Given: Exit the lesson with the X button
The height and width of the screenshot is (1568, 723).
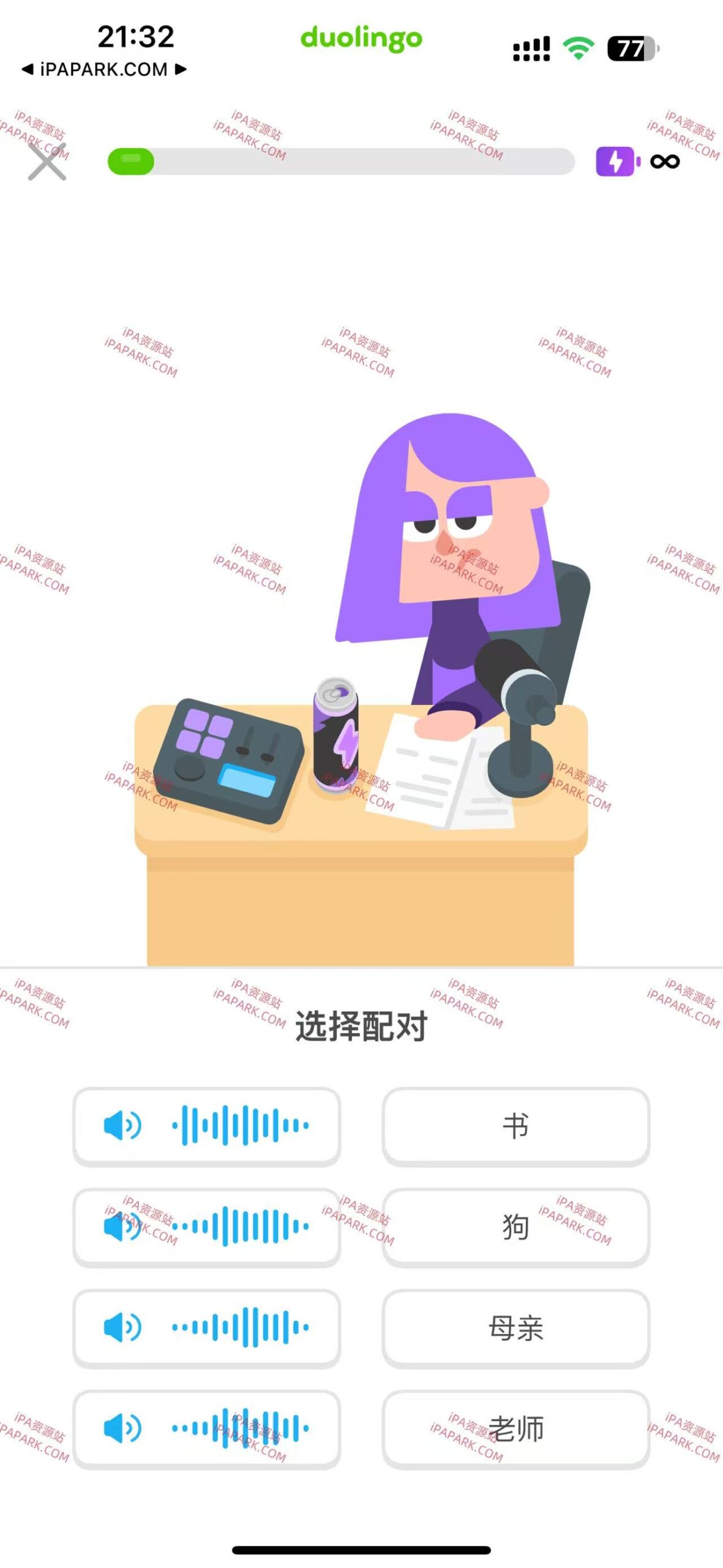Looking at the screenshot, I should click(45, 160).
